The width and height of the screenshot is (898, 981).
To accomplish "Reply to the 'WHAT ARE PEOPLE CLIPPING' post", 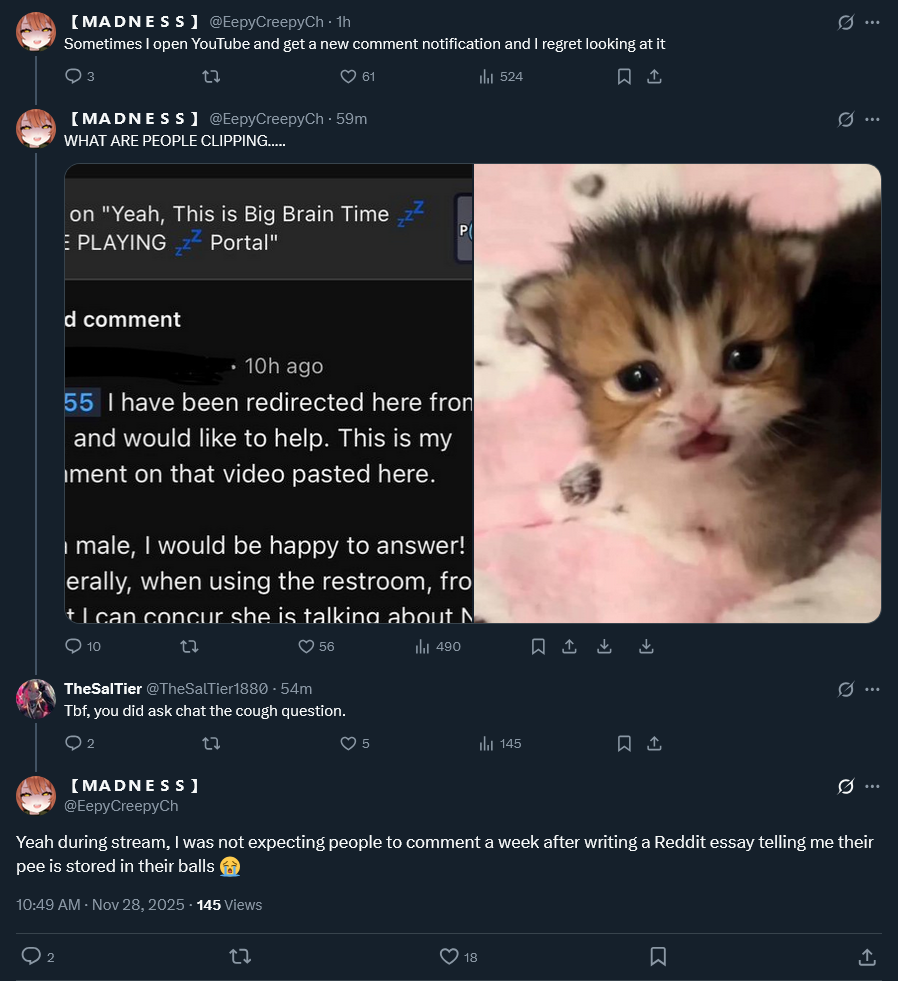I will click(x=73, y=647).
